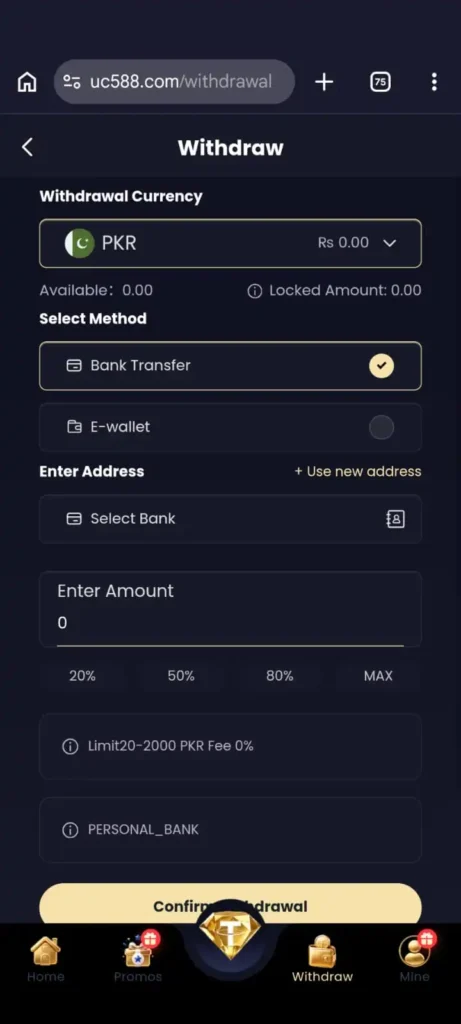Switch to the Promos tab
The width and height of the screenshot is (461, 1024).
[138, 957]
